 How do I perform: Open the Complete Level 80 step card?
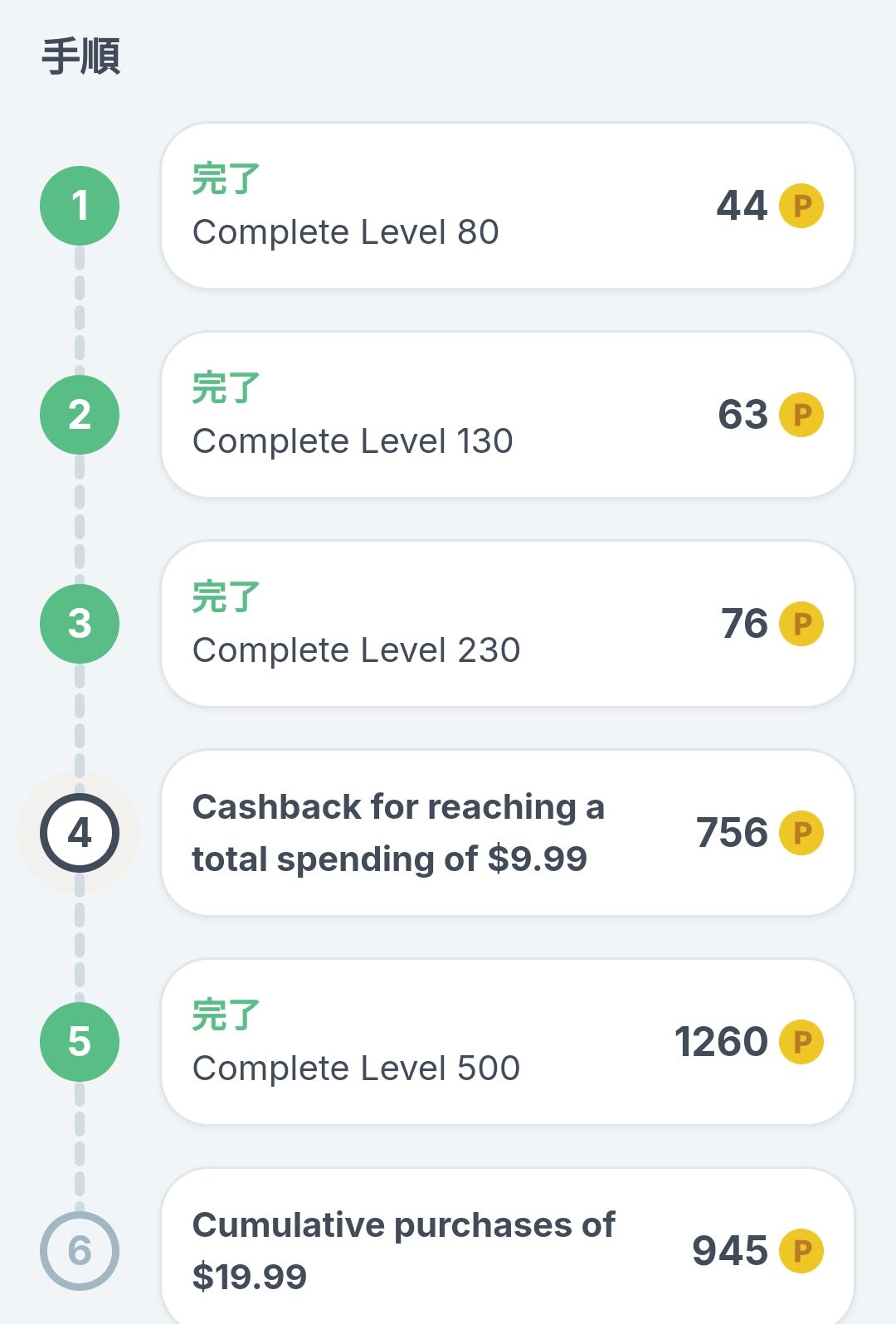pyautogui.click(x=506, y=206)
